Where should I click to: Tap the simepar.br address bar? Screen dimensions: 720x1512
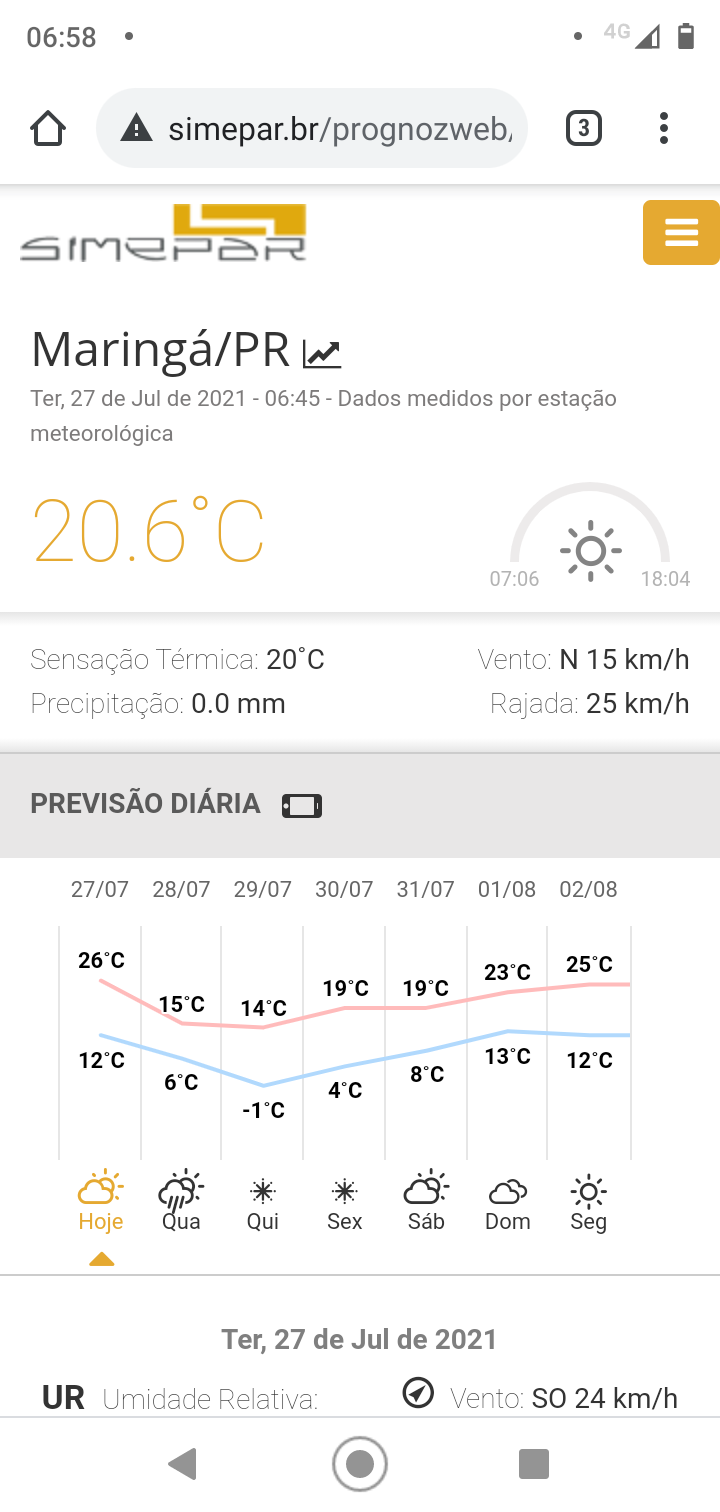312,129
